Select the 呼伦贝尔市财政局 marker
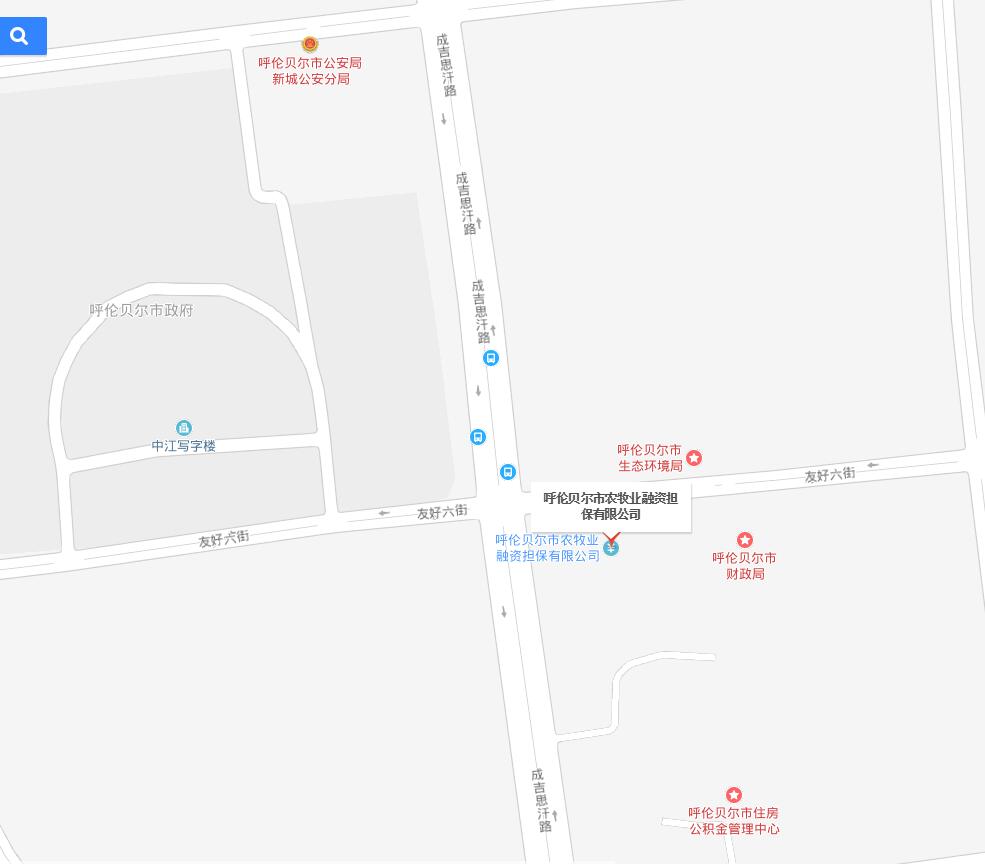 [744, 540]
